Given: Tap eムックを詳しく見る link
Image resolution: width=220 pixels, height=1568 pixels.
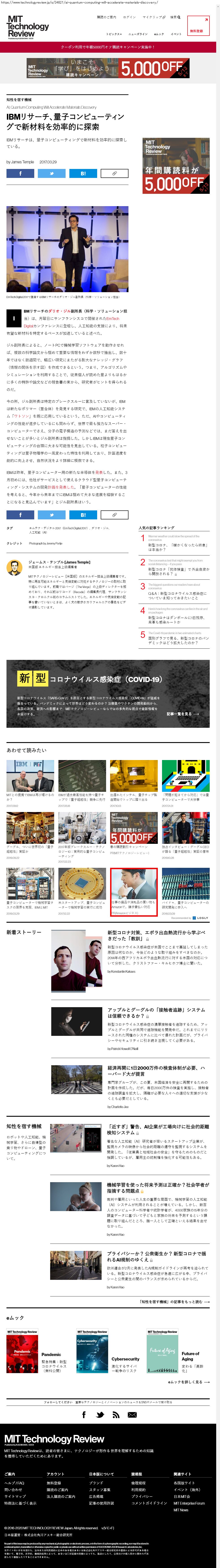Looking at the screenshot, I should (187, 1382).
